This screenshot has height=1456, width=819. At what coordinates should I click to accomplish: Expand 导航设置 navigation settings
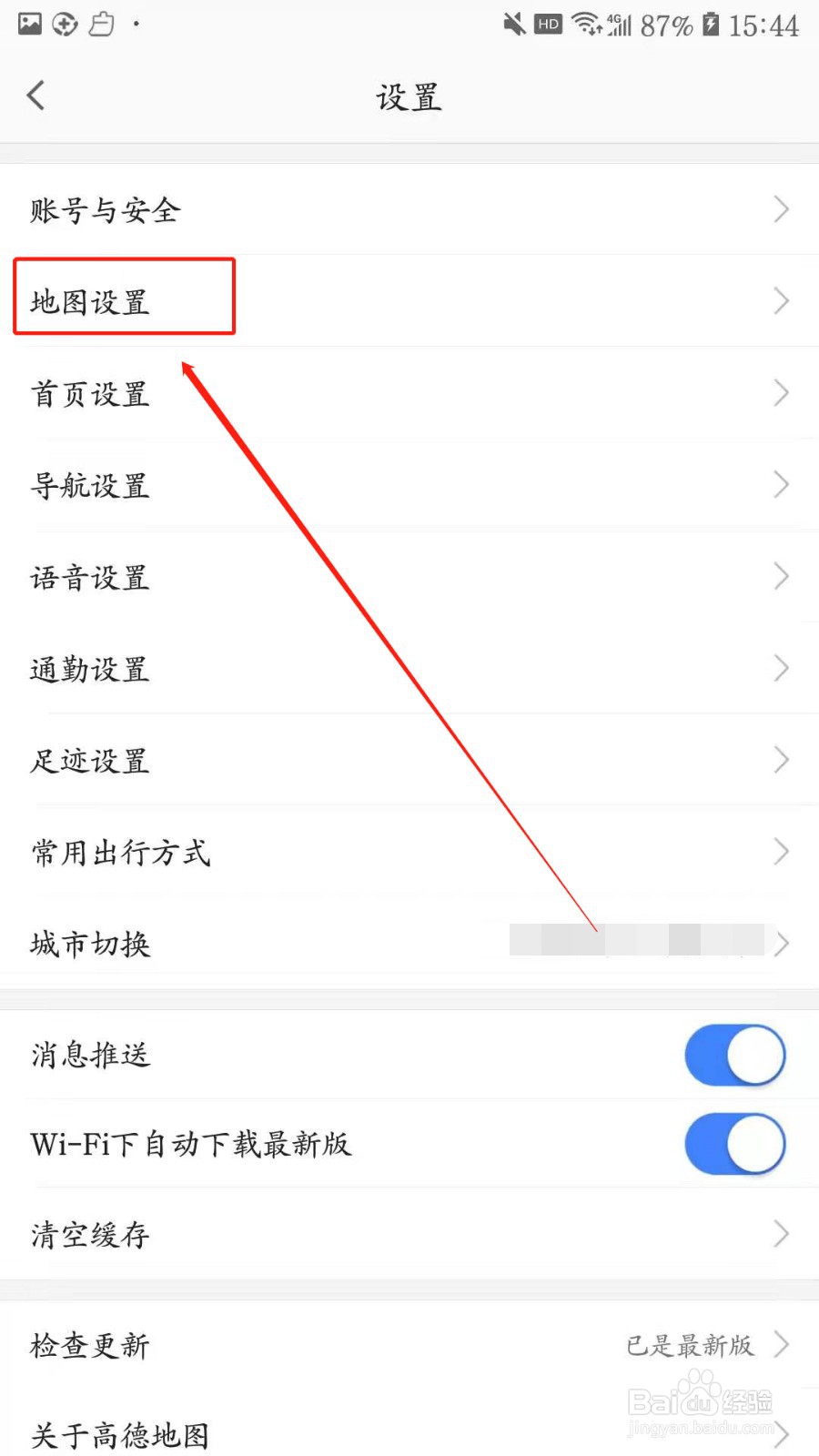[409, 486]
